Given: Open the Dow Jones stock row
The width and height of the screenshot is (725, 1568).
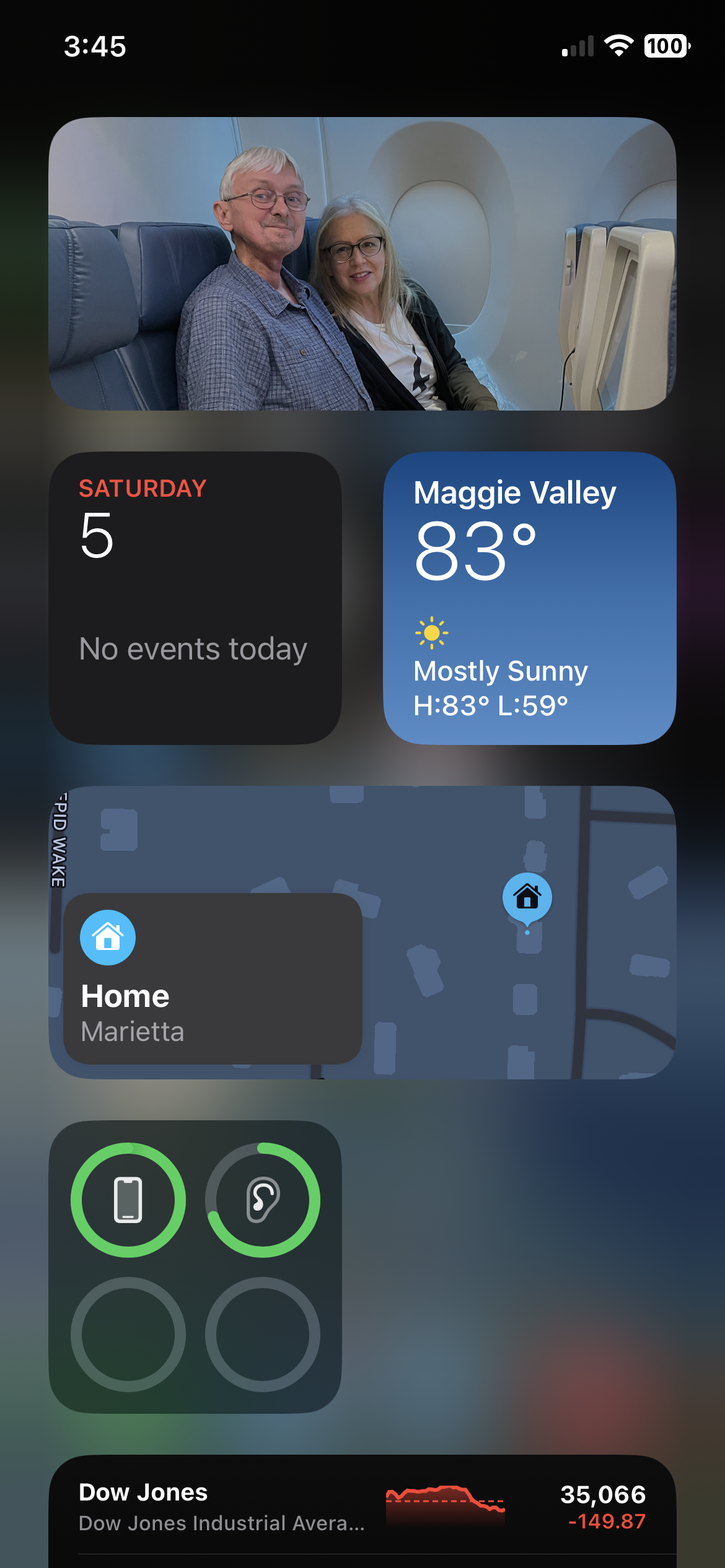Looking at the screenshot, I should point(362,1507).
